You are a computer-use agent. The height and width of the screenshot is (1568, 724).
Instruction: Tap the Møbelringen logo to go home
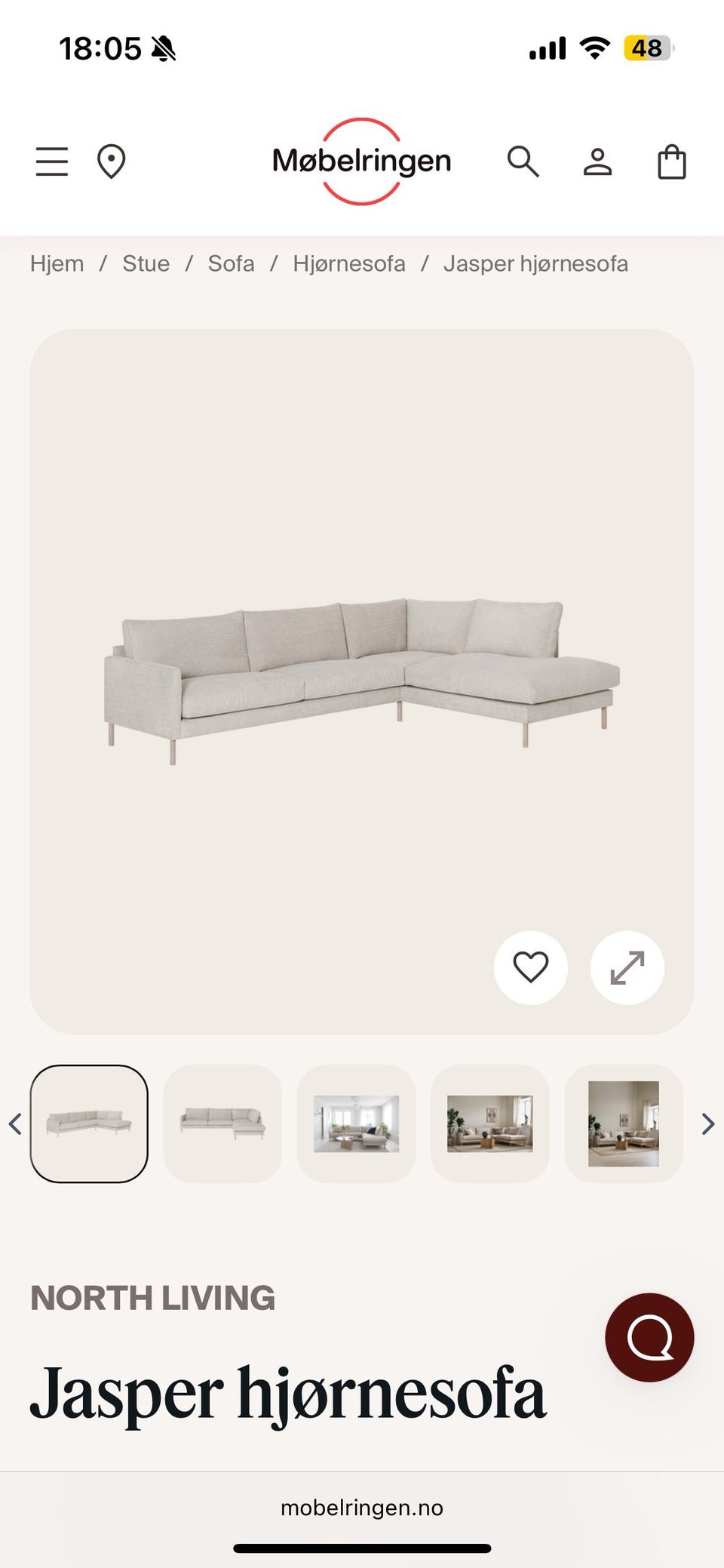point(362,161)
